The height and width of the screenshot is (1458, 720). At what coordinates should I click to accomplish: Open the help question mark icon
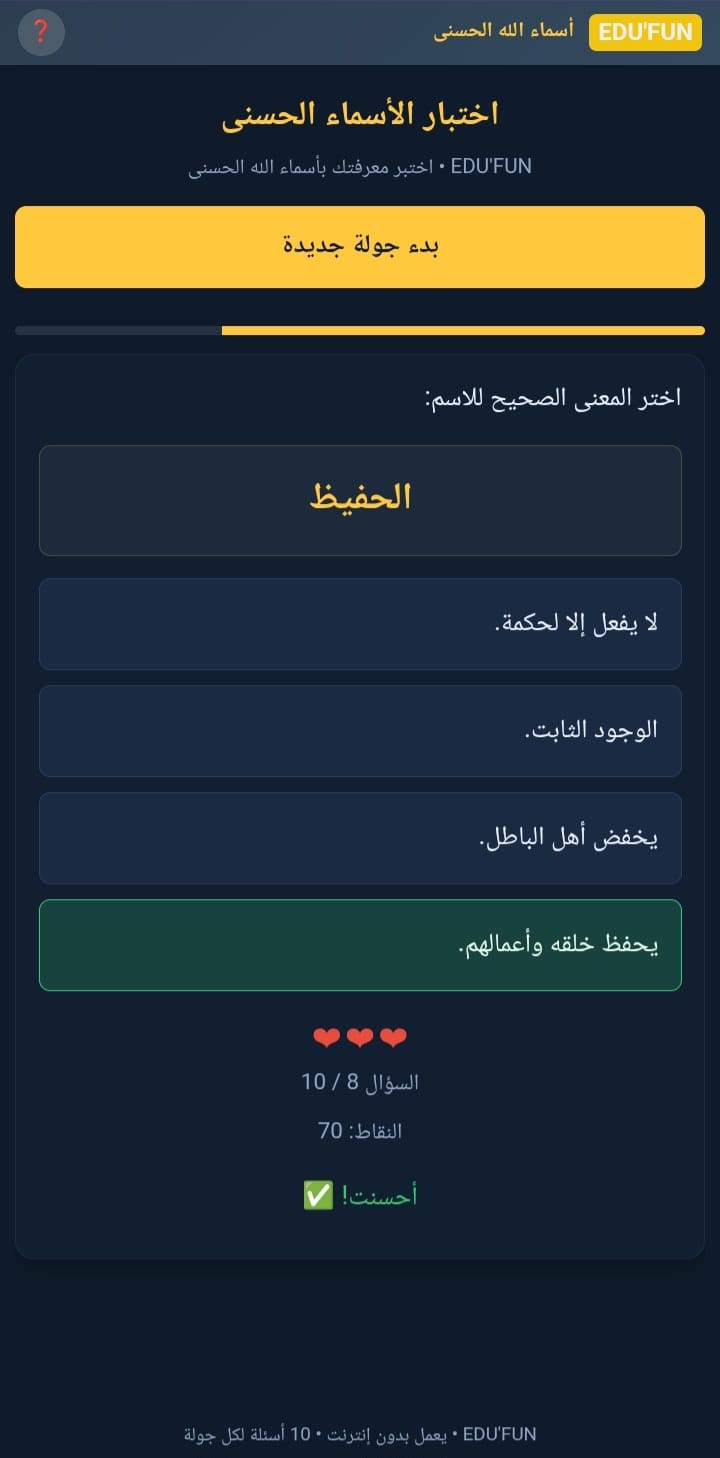(41, 33)
